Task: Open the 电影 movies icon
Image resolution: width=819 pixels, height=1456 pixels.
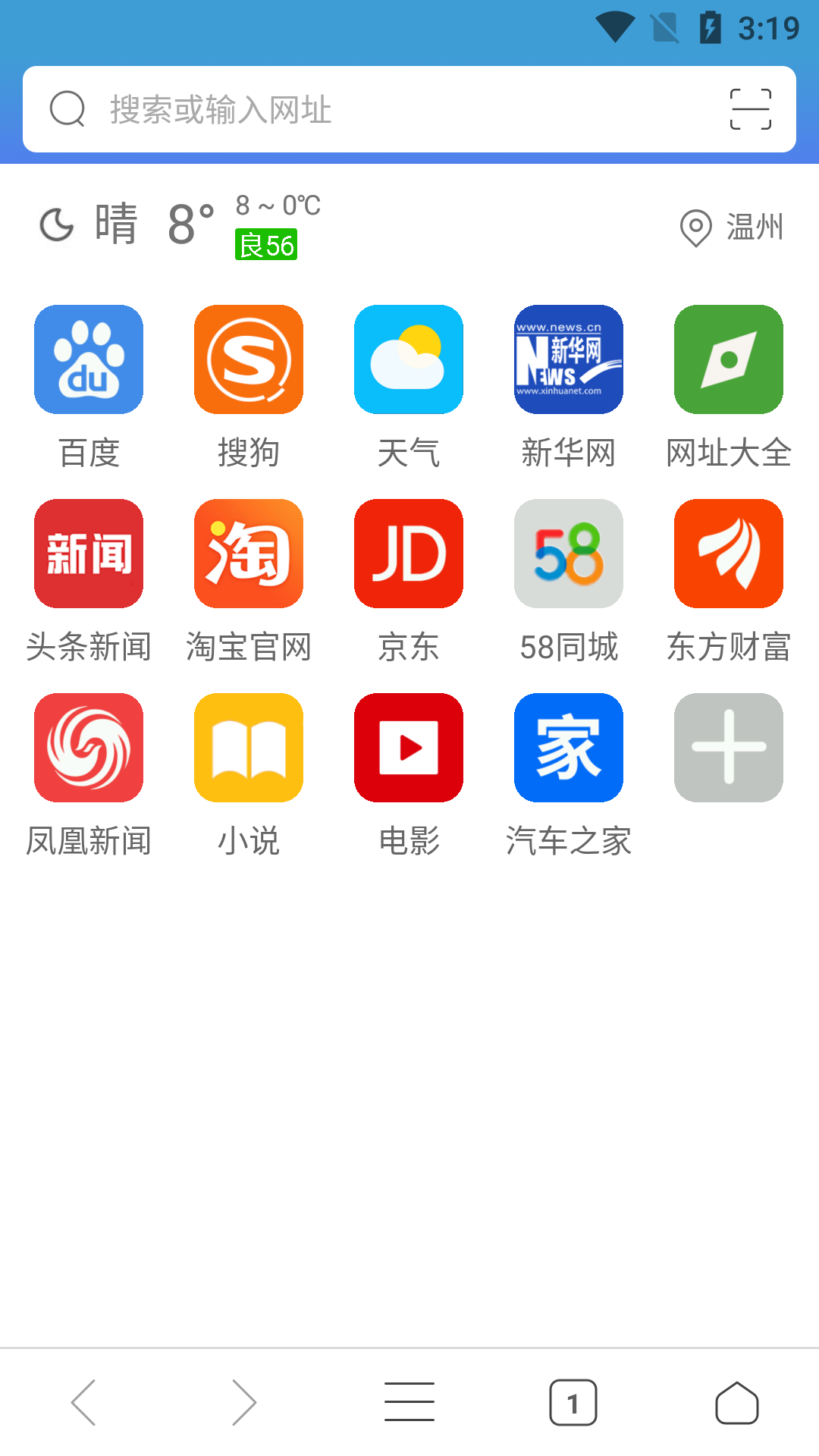Action: (408, 746)
